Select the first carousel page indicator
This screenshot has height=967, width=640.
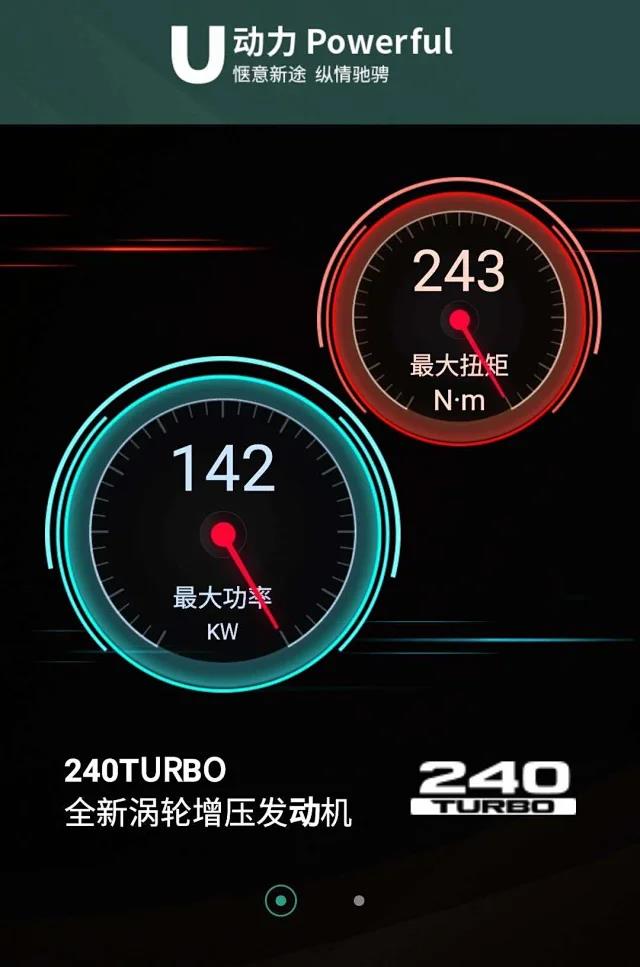click(x=281, y=900)
